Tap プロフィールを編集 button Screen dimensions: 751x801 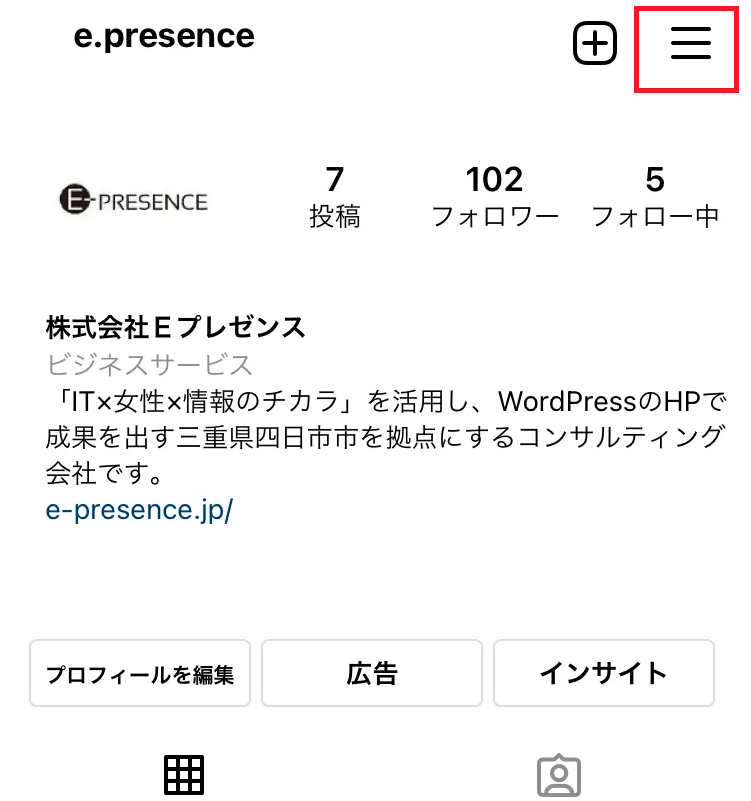point(140,674)
